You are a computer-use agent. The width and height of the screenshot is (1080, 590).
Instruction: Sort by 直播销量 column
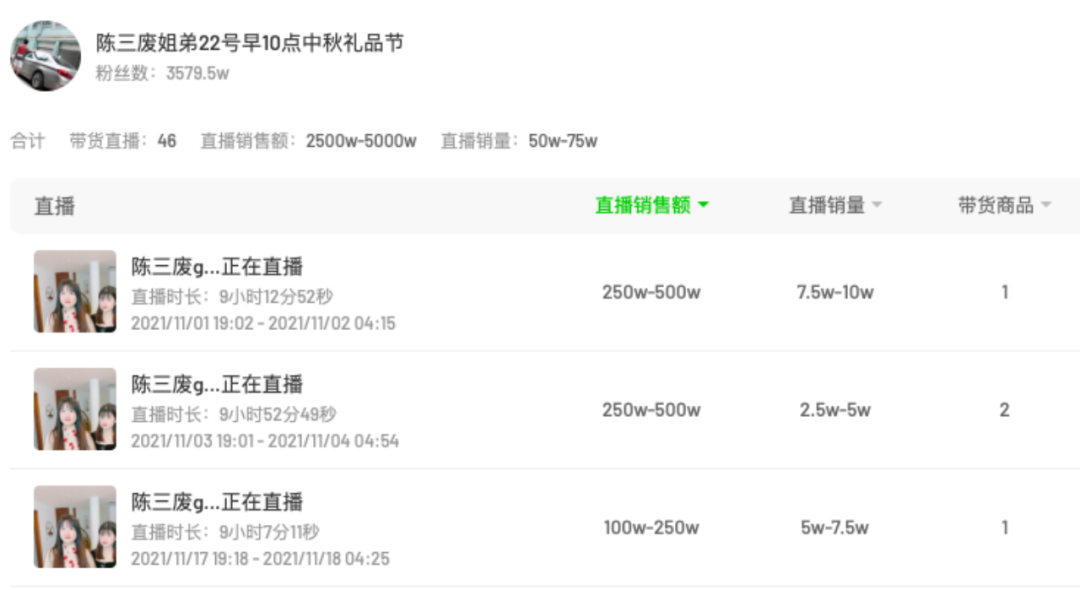835,205
